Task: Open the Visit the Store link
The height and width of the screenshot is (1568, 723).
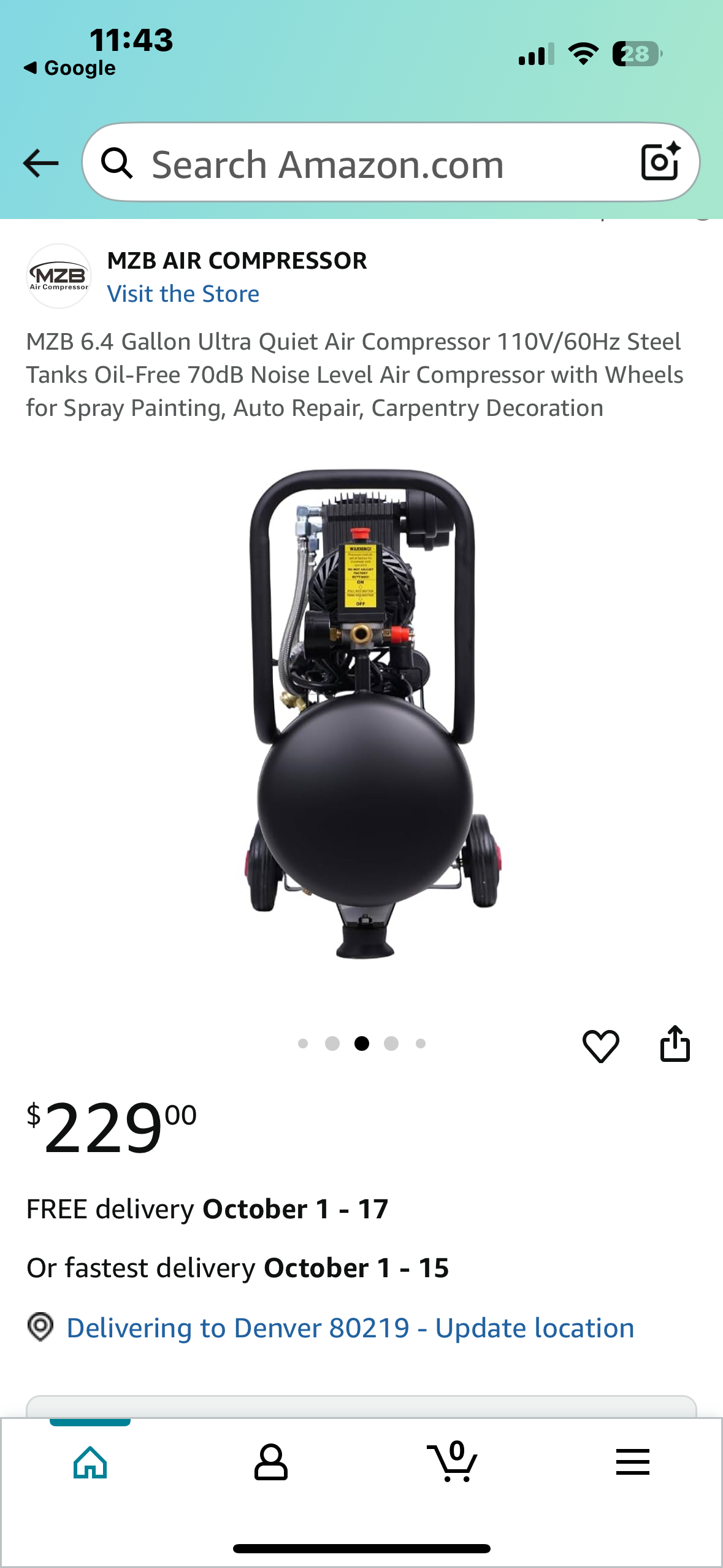Action: (183, 294)
